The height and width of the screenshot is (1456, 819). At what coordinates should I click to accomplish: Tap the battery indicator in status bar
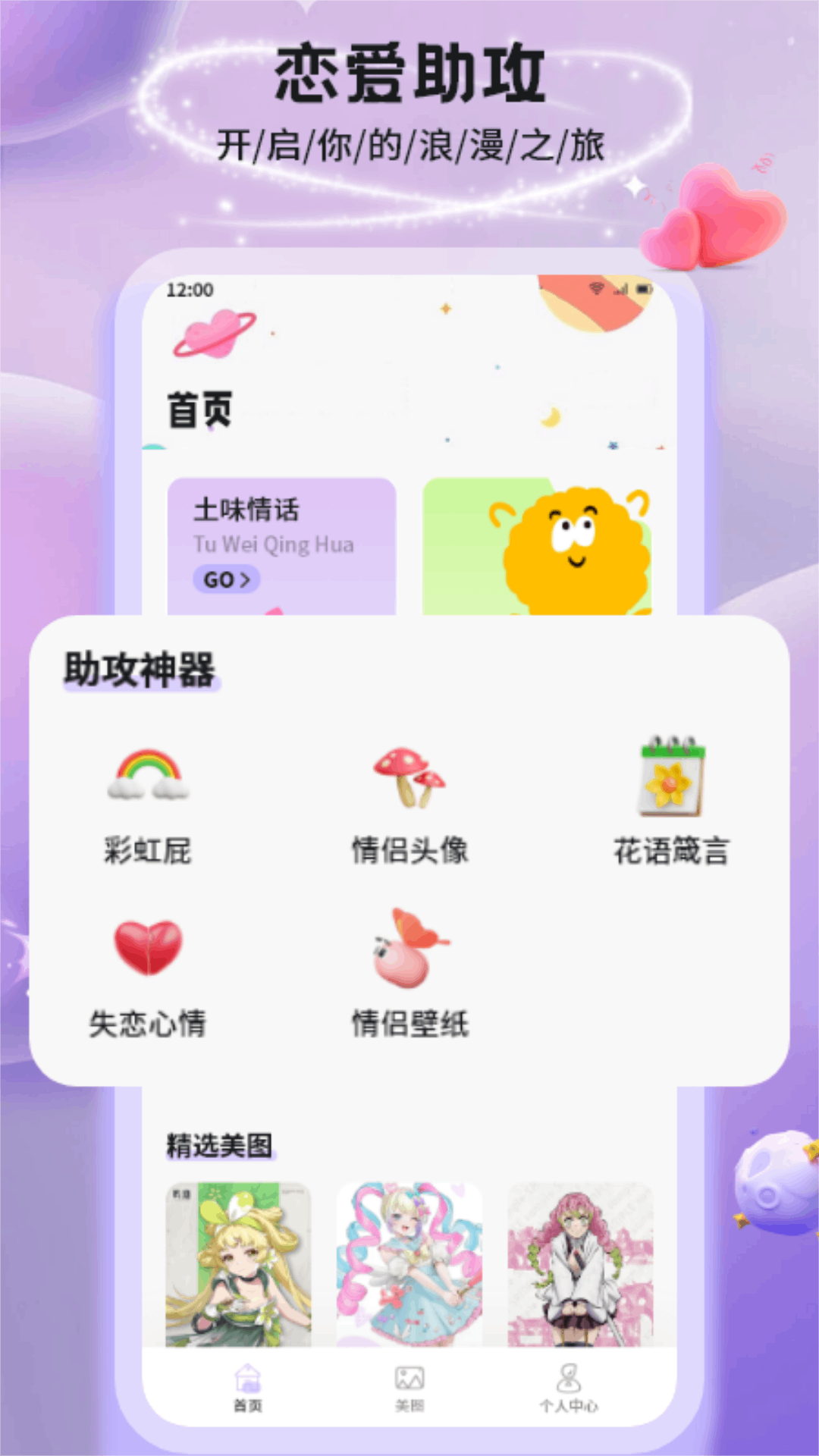(x=645, y=287)
